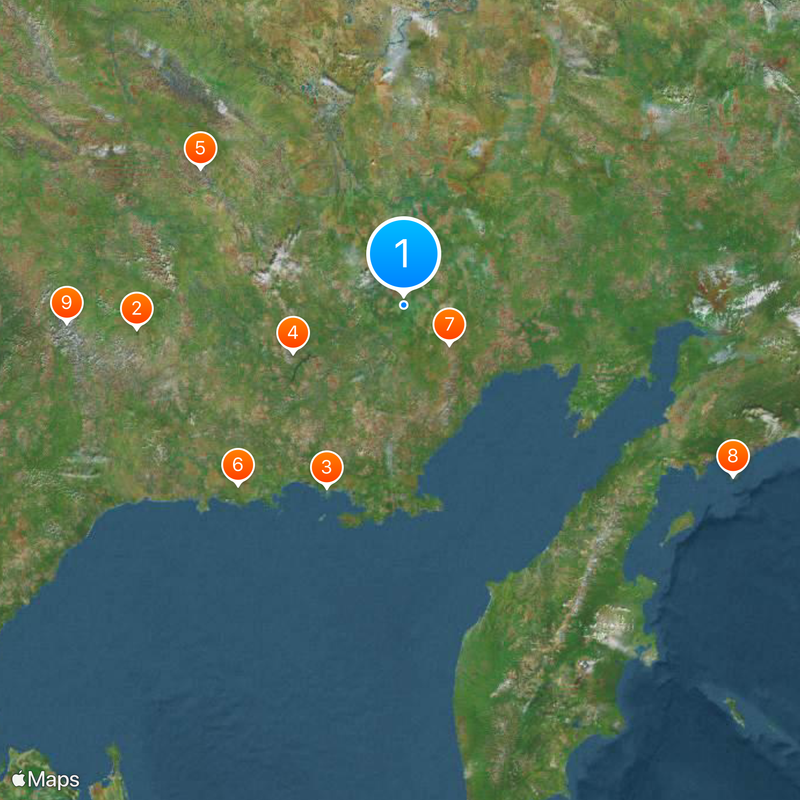Select map pin number 4
The image size is (800, 800).
293,333
